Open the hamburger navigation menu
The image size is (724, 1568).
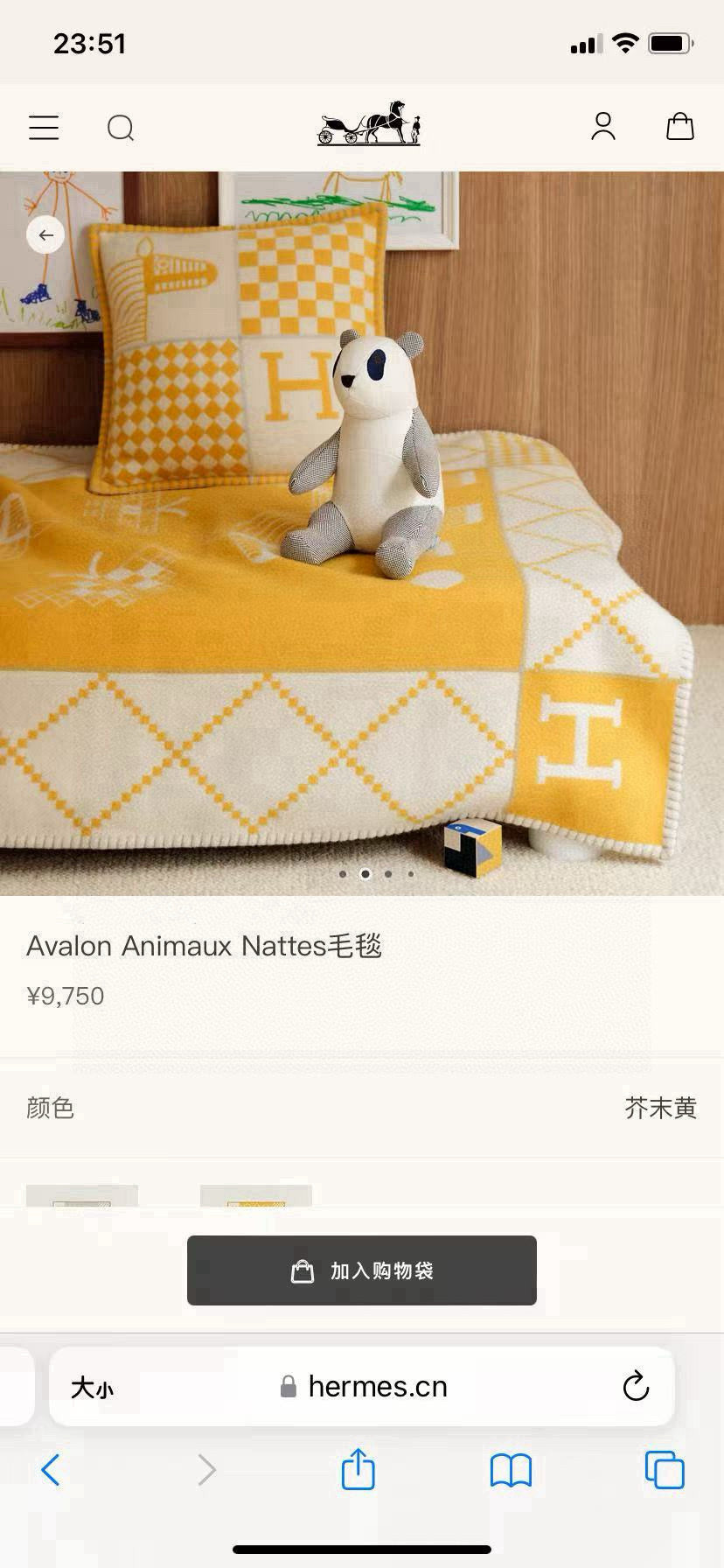44,127
